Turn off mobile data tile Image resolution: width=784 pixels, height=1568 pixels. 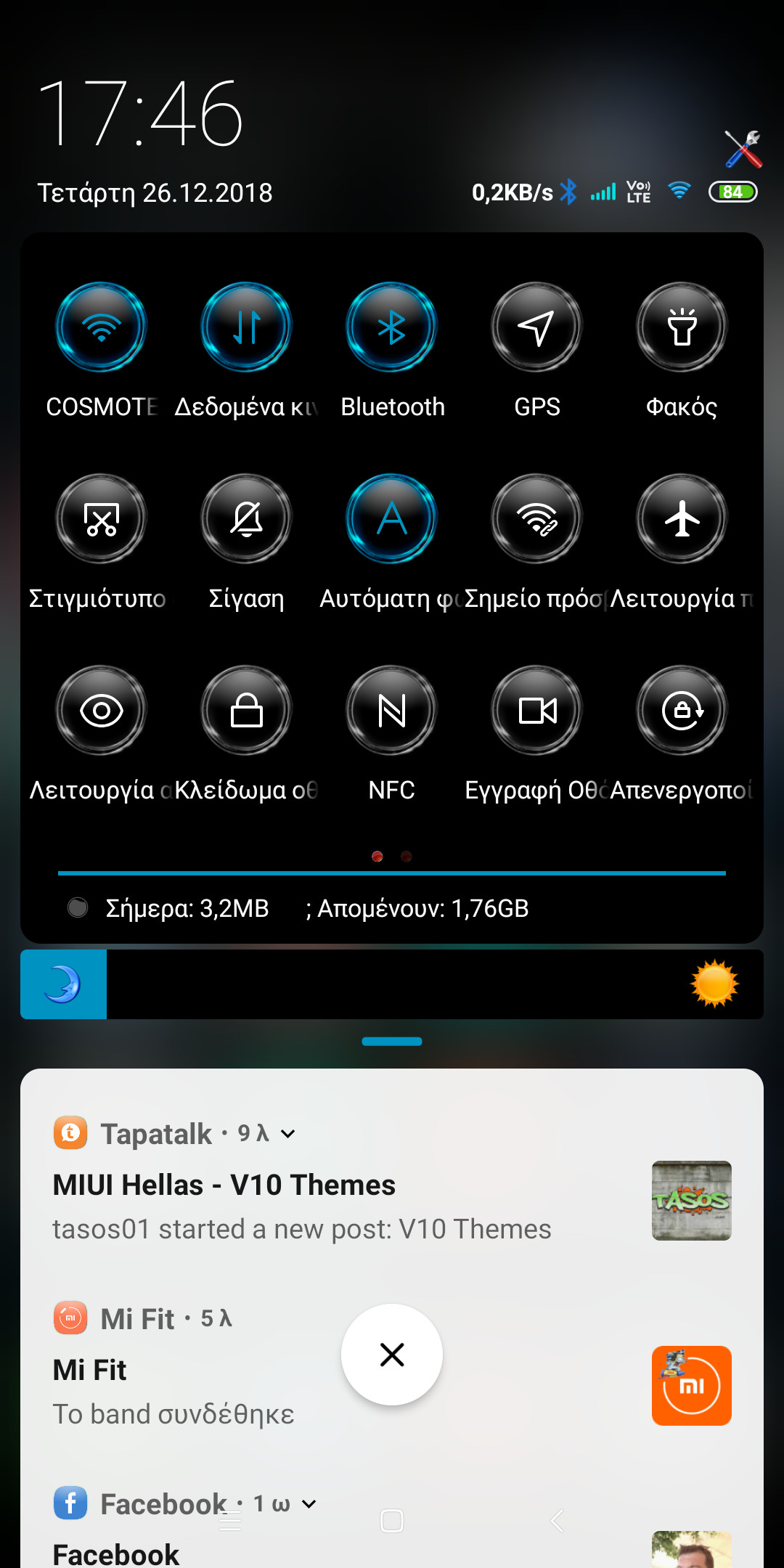(247, 327)
